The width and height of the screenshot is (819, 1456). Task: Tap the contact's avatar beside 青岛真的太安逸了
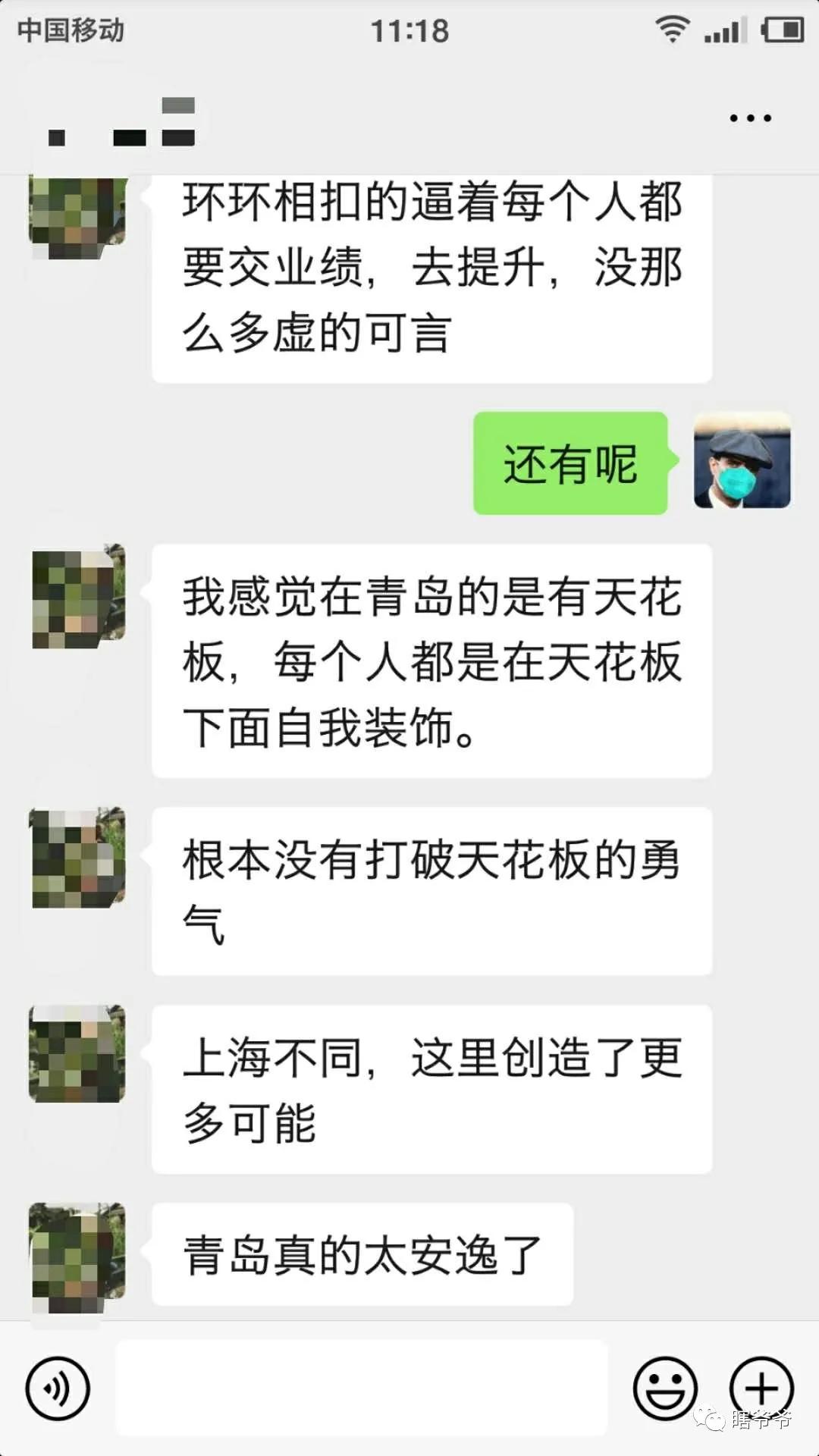point(78,1255)
